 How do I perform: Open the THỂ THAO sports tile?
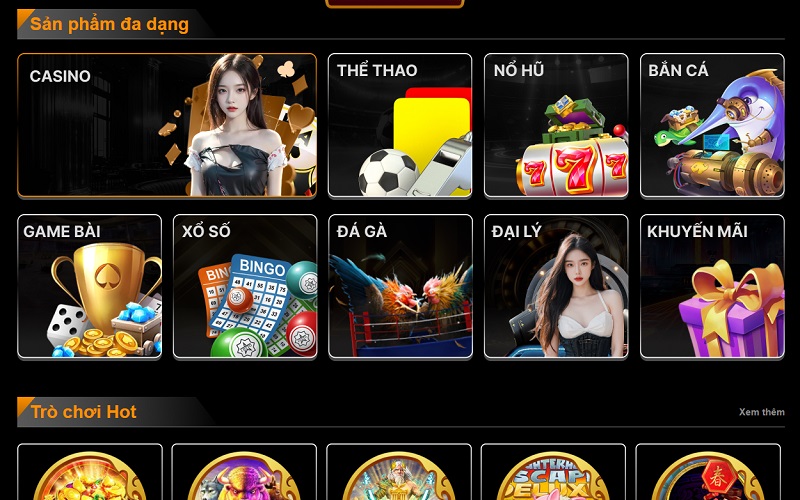[400, 125]
